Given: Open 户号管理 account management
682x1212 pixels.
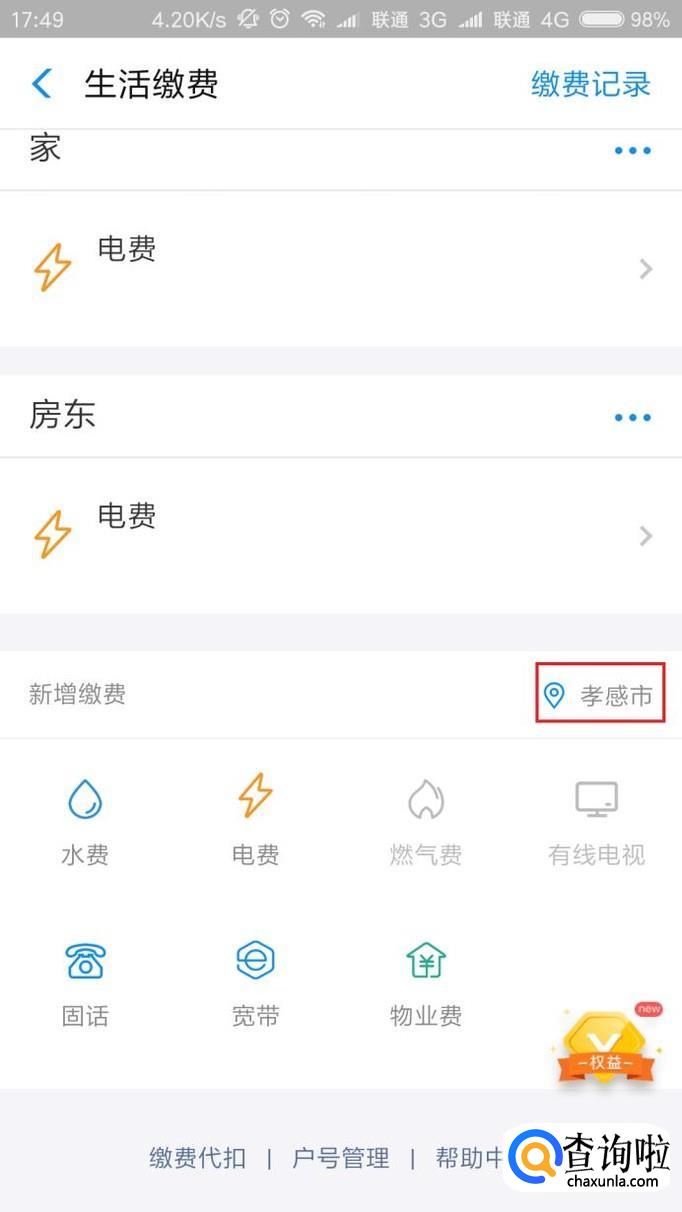Looking at the screenshot, I should click(x=340, y=1158).
